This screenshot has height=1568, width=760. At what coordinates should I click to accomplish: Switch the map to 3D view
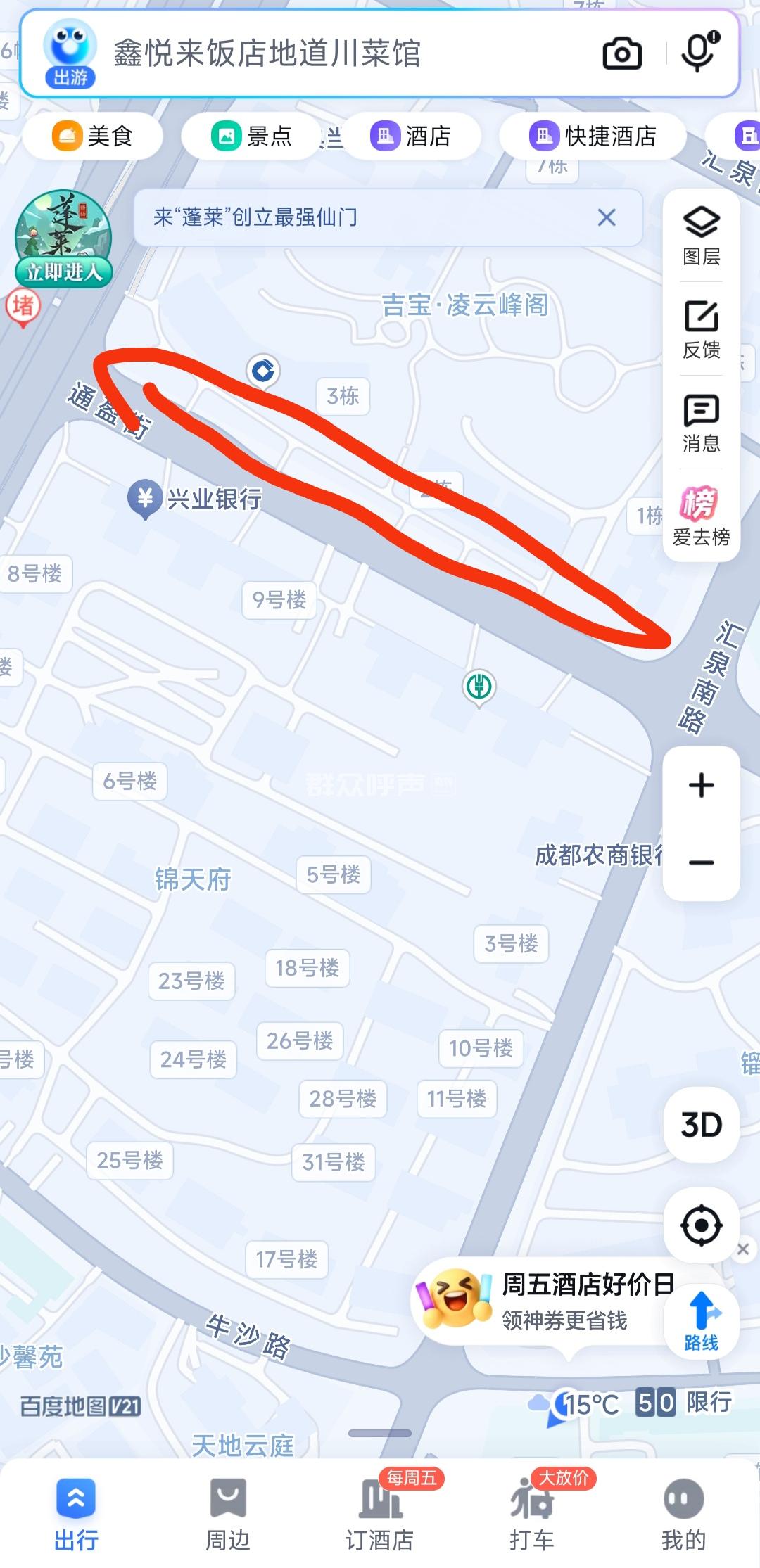(x=702, y=1125)
